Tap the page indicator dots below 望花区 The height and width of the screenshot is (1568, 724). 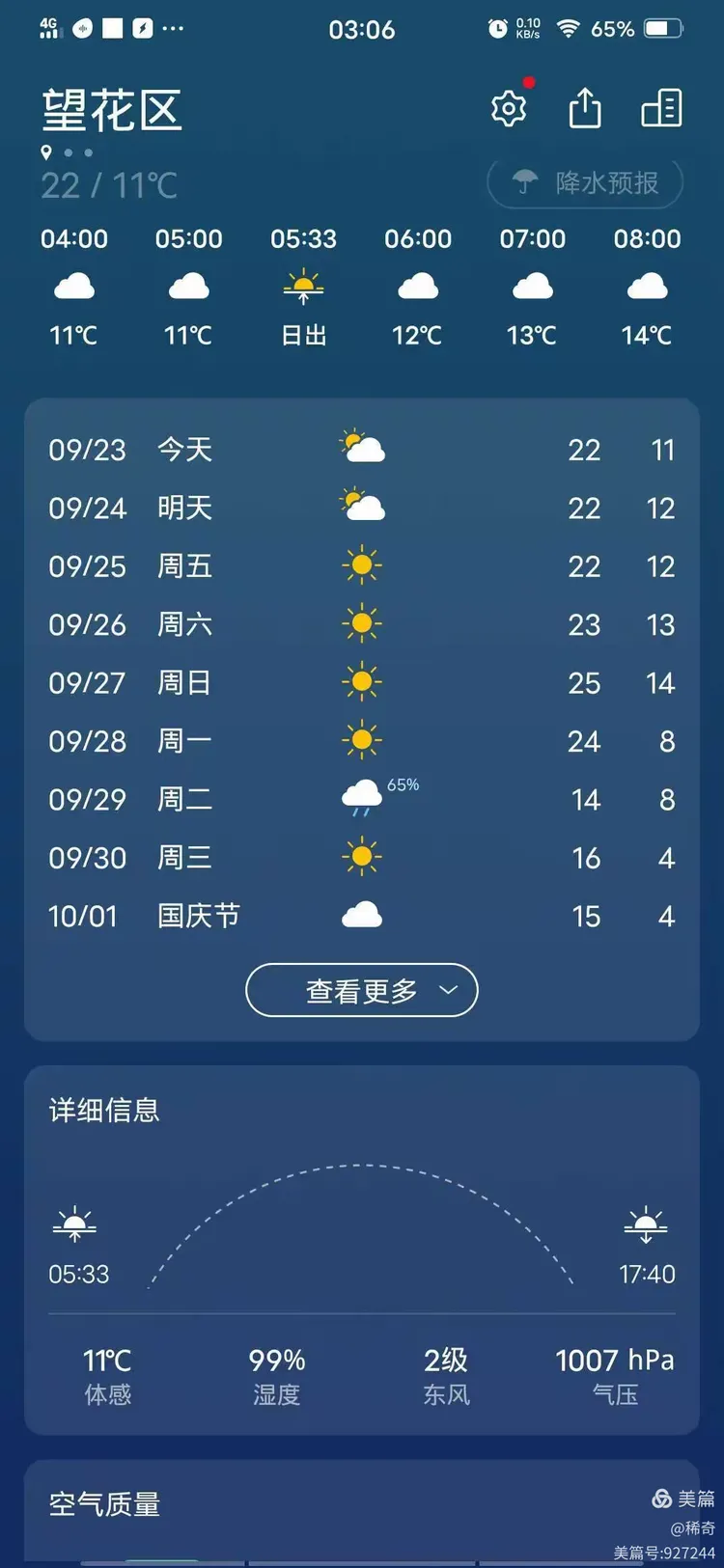pos(79,152)
